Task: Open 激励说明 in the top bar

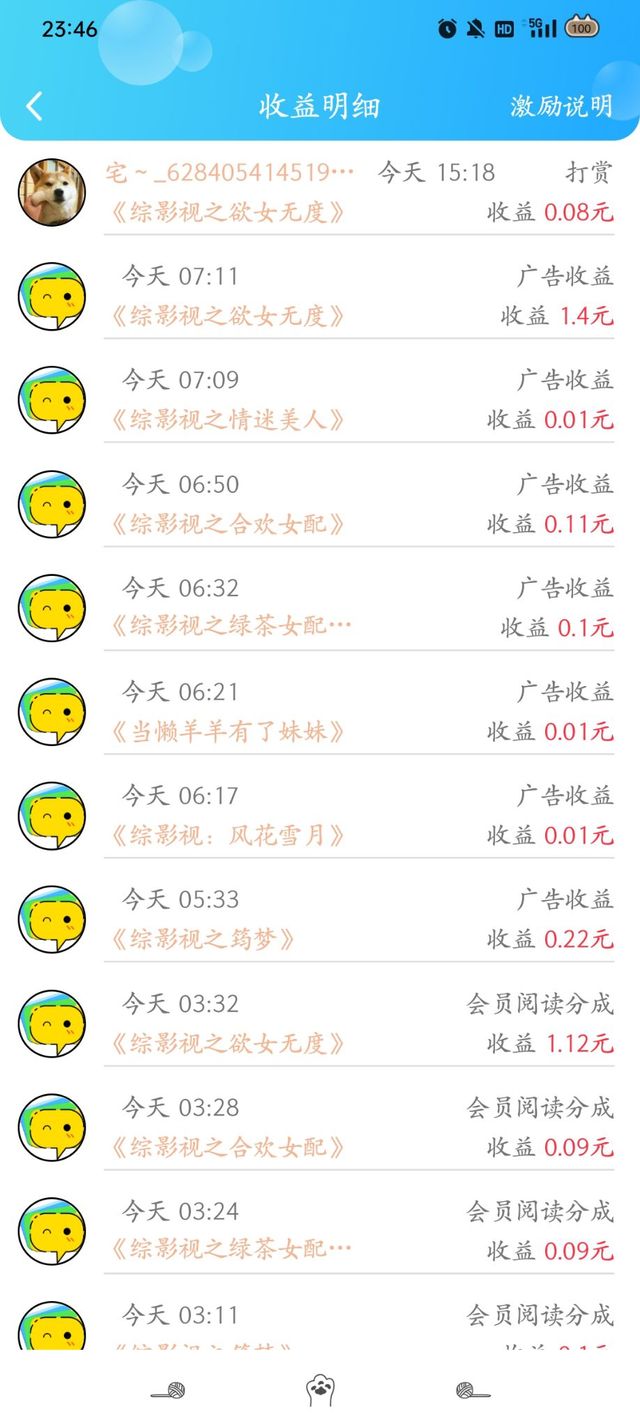Action: (561, 106)
